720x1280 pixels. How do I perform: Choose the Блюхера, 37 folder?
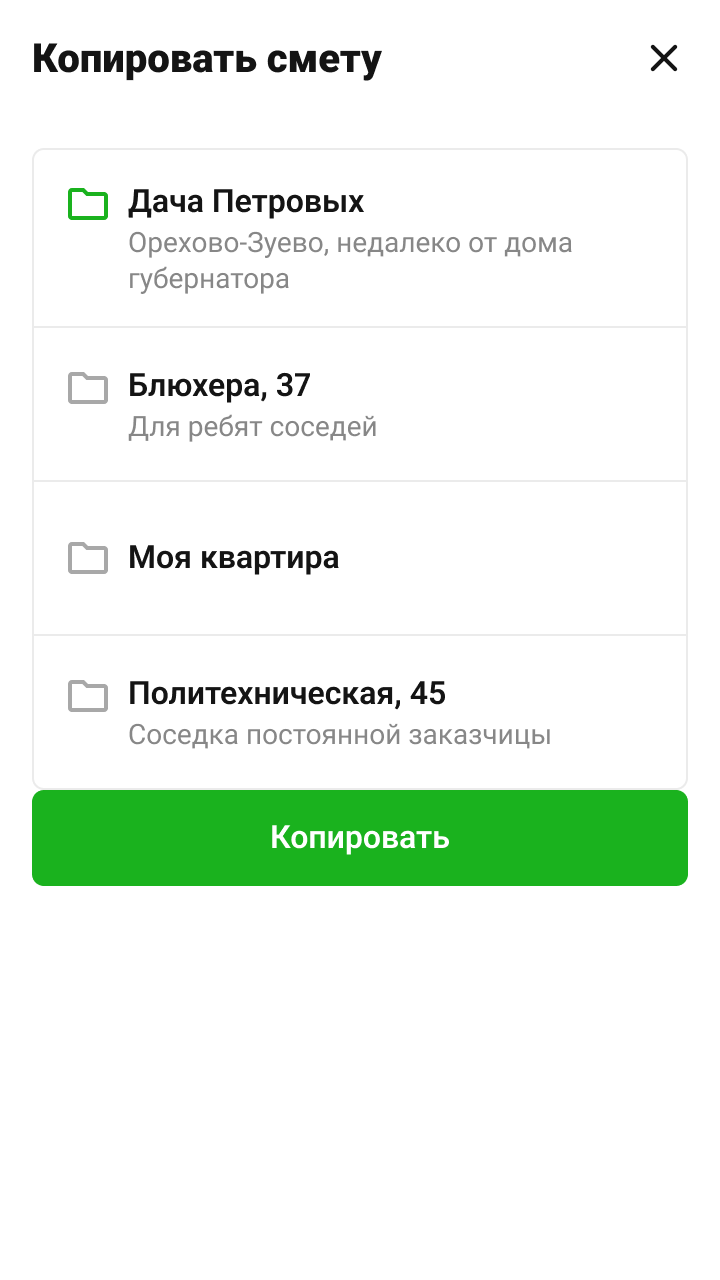[x=360, y=404]
